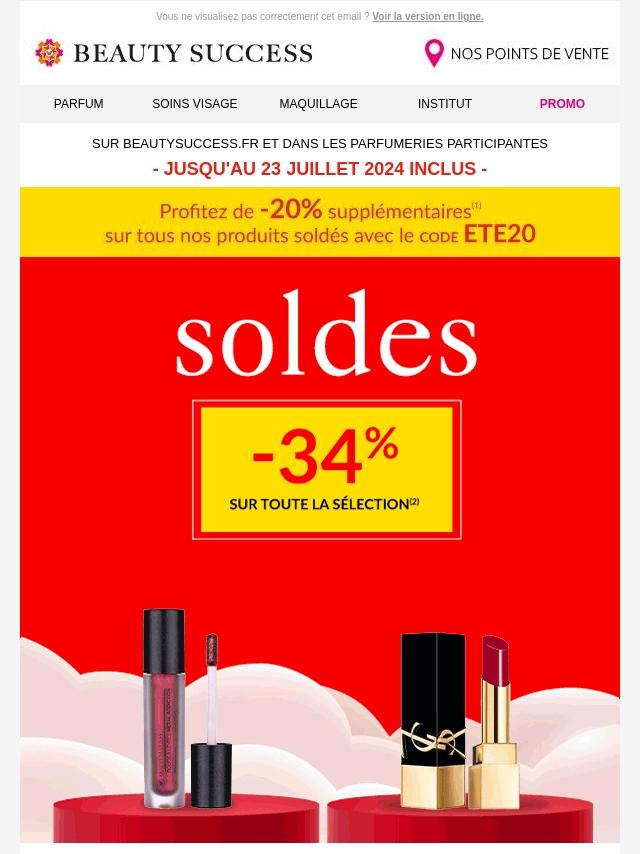
Task: Go to the Parfum category
Action: tap(78, 104)
